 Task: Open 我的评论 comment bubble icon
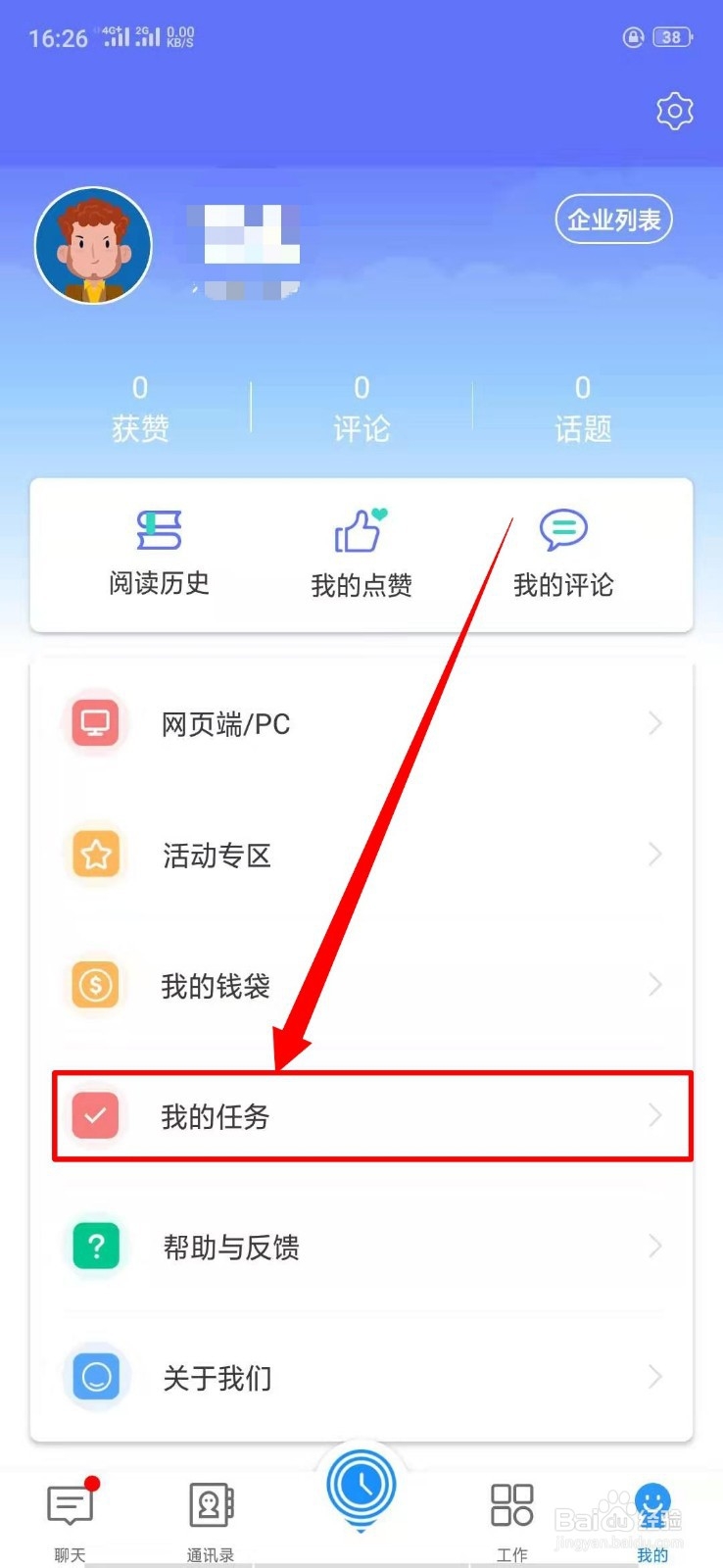(x=562, y=528)
